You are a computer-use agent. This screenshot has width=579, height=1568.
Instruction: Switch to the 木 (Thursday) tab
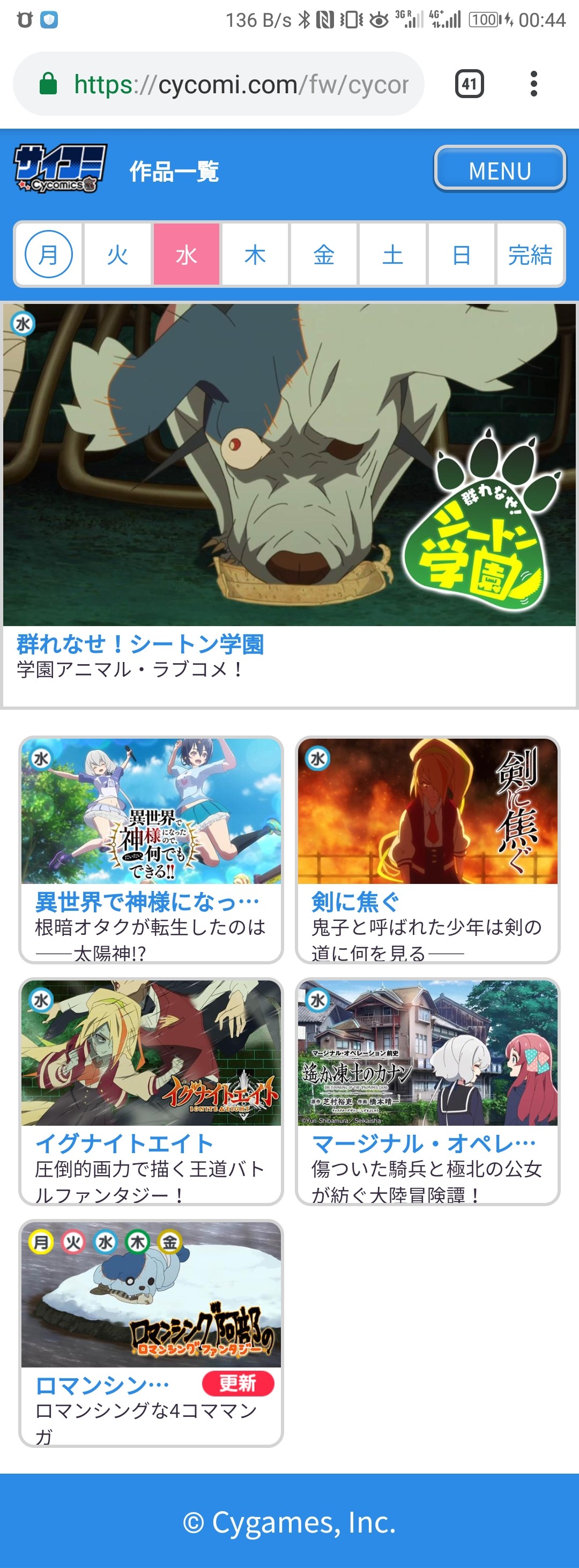point(255,254)
